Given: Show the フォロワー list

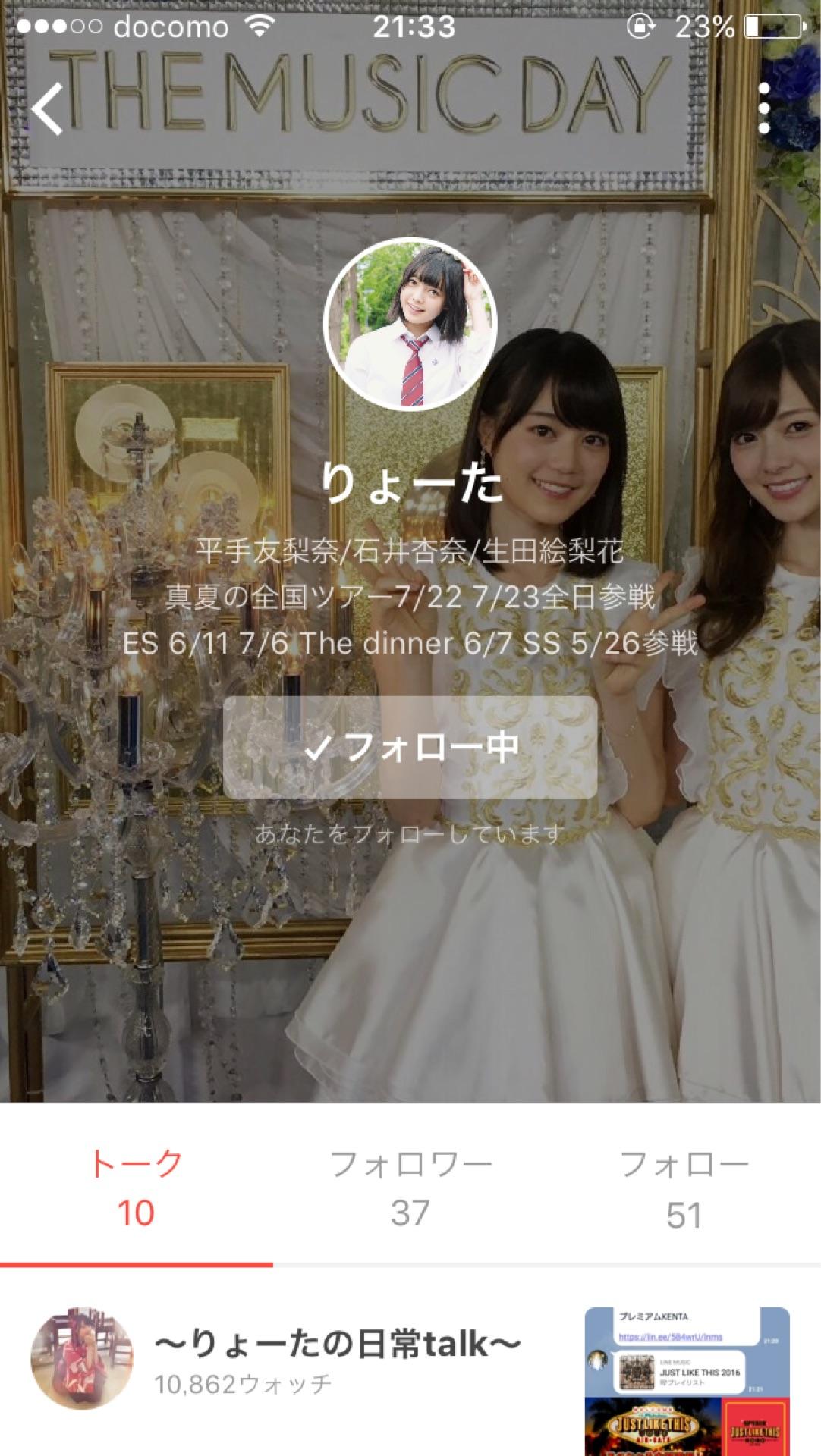Looking at the screenshot, I should pos(410,1187).
